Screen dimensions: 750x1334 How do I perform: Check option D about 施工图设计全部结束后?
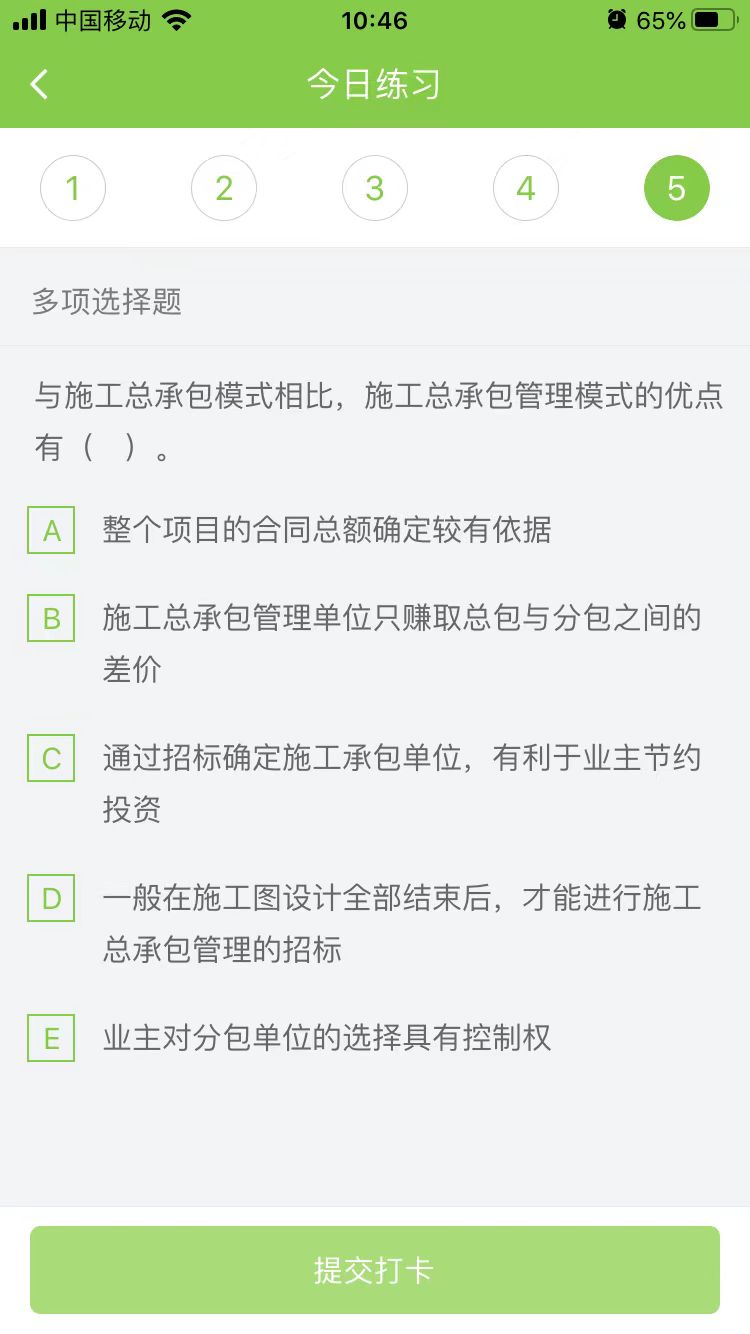(x=52, y=899)
